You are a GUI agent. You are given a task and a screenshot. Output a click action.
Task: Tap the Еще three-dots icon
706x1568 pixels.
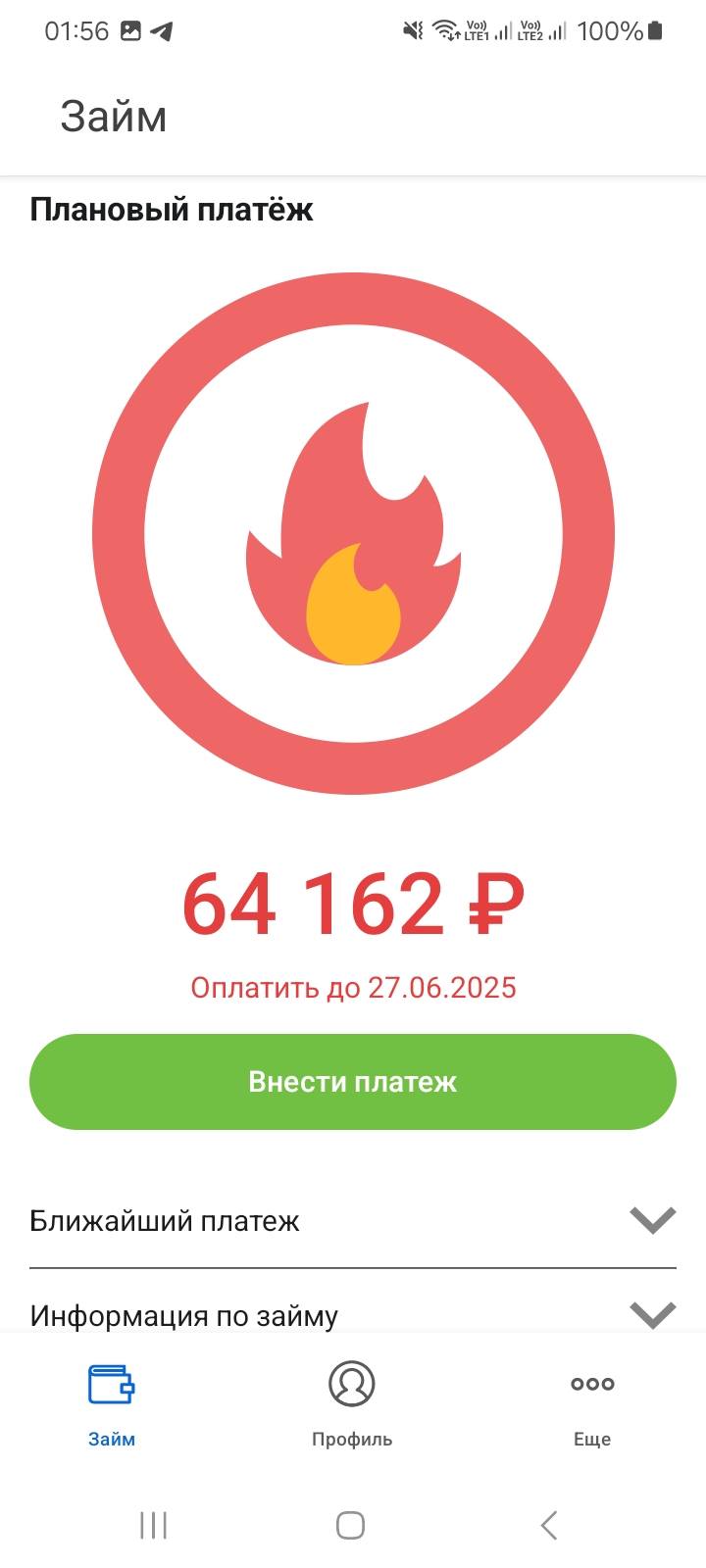pos(592,1384)
